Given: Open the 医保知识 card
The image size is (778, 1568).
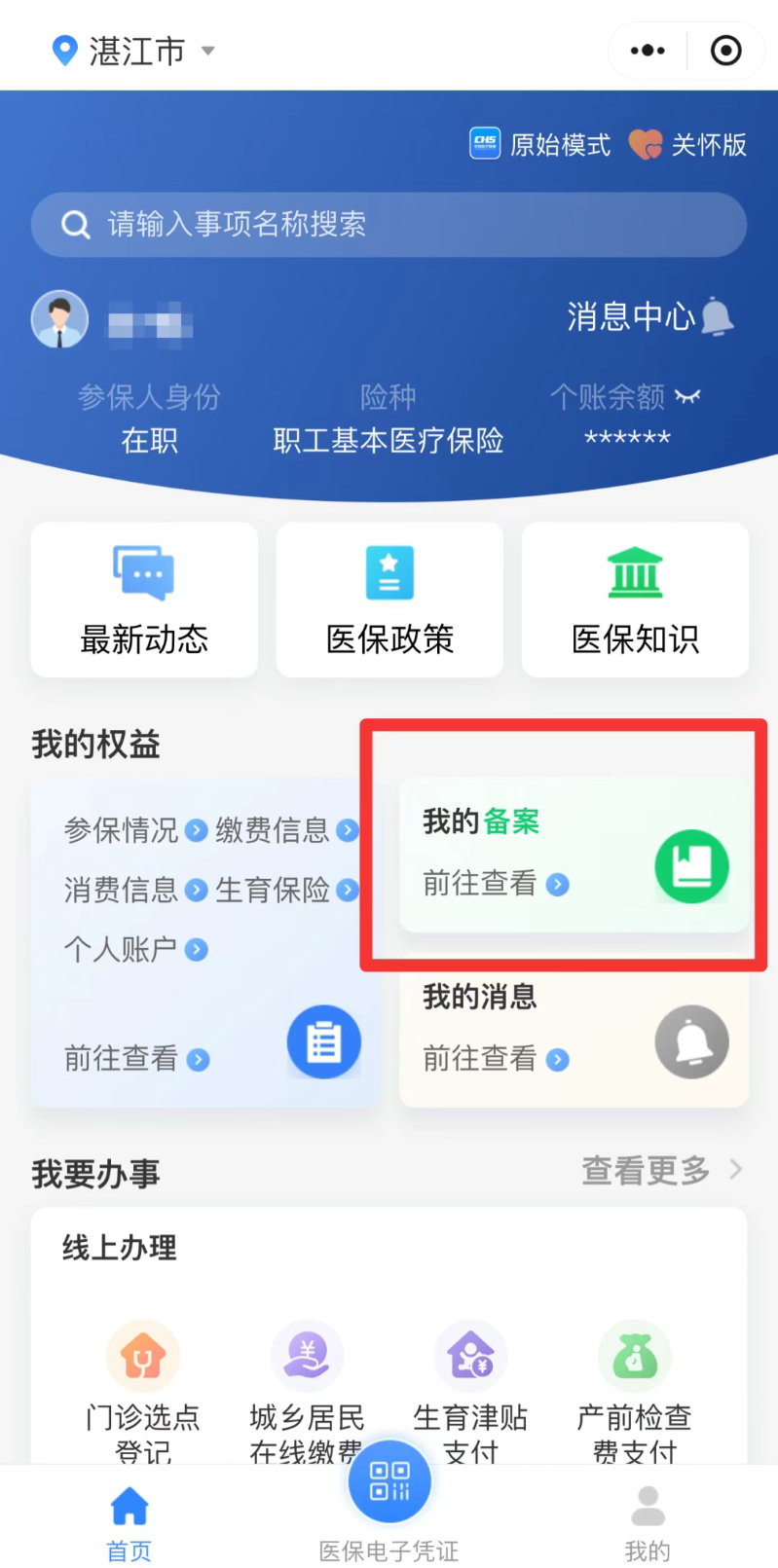Looking at the screenshot, I should click(x=635, y=600).
